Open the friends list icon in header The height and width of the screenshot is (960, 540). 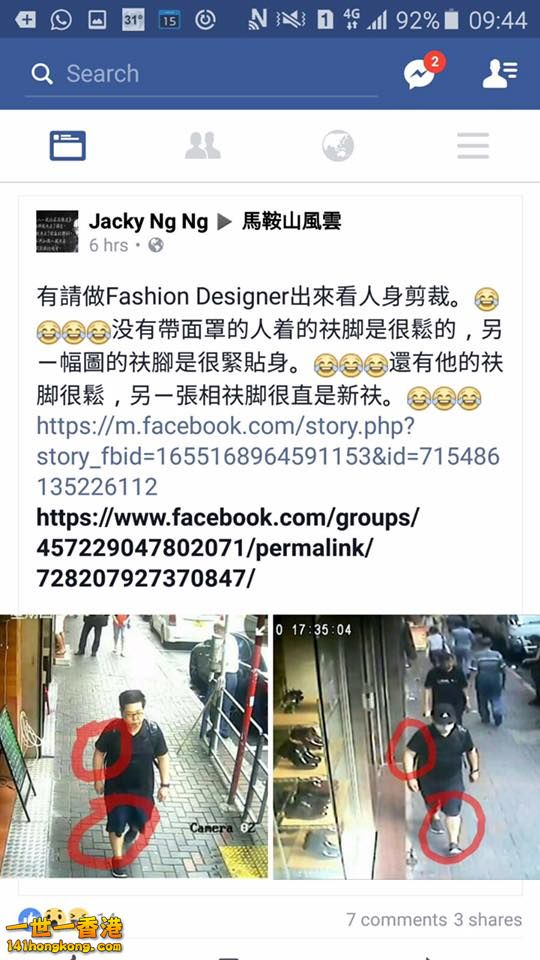(x=500, y=73)
